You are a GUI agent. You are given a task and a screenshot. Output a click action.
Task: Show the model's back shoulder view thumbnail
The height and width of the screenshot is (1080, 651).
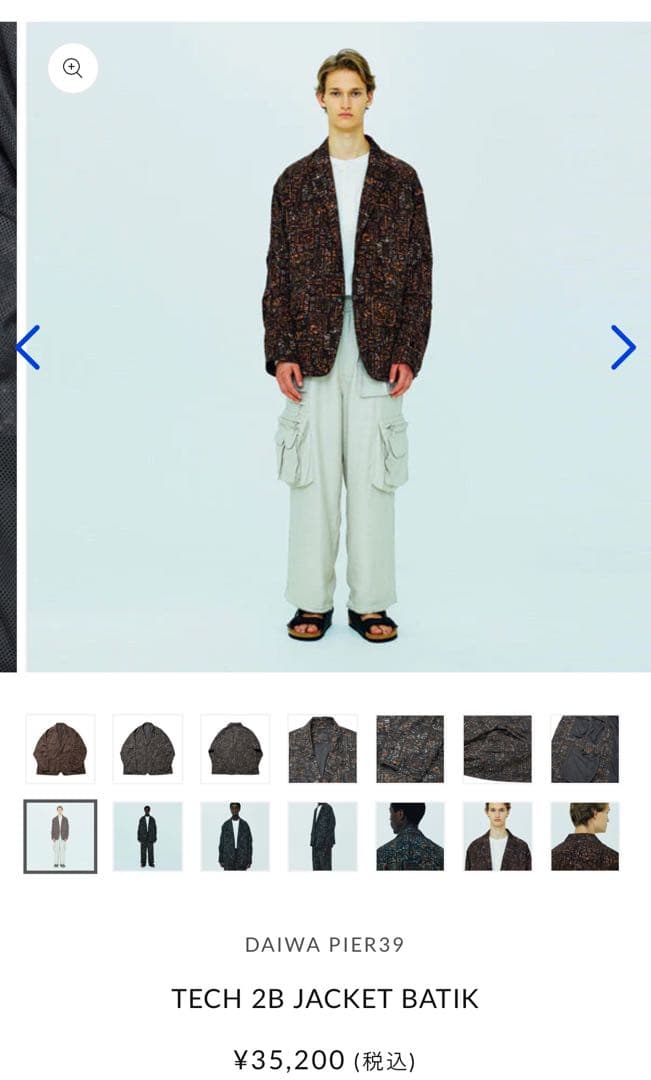410,836
